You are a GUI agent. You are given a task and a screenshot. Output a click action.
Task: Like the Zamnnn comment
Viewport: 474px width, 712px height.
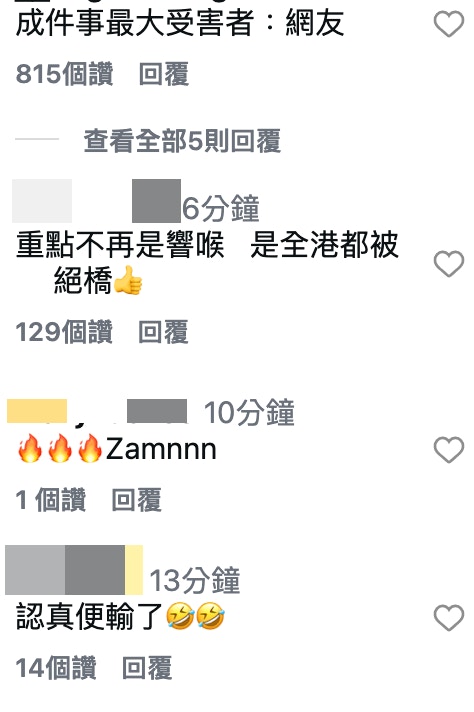point(449,450)
